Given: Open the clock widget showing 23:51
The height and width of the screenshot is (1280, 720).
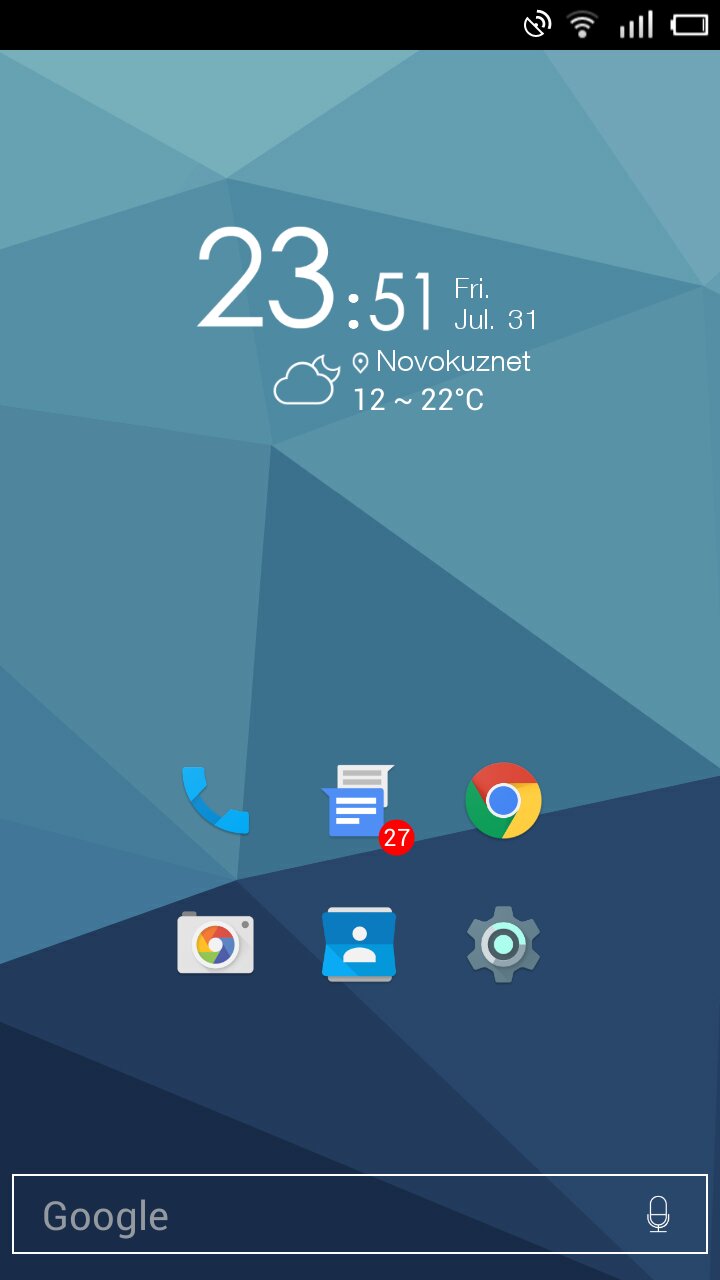Looking at the screenshot, I should coord(315,282).
